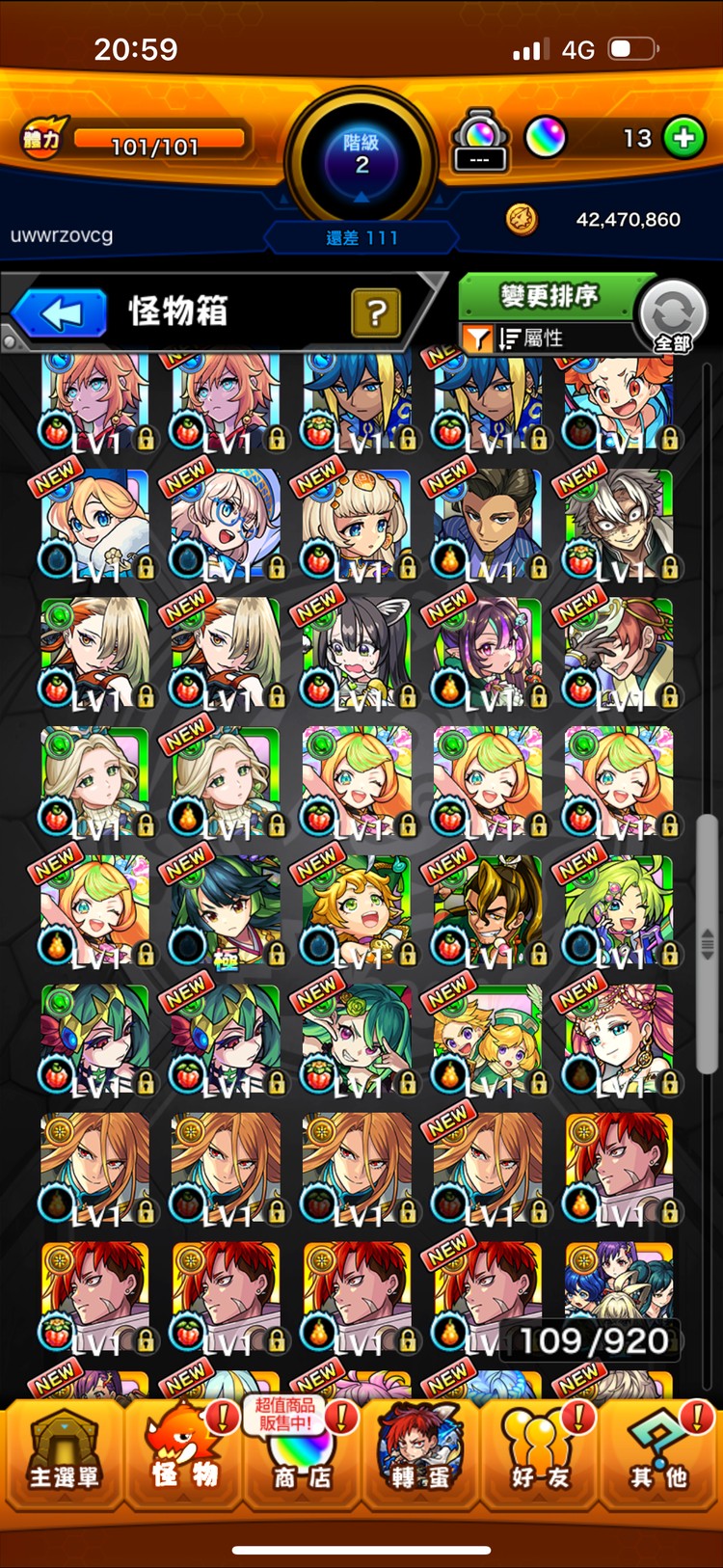Screen dimensions: 723x1568
Task: Tap the scrollbar handle on the right
Action: click(707, 940)
